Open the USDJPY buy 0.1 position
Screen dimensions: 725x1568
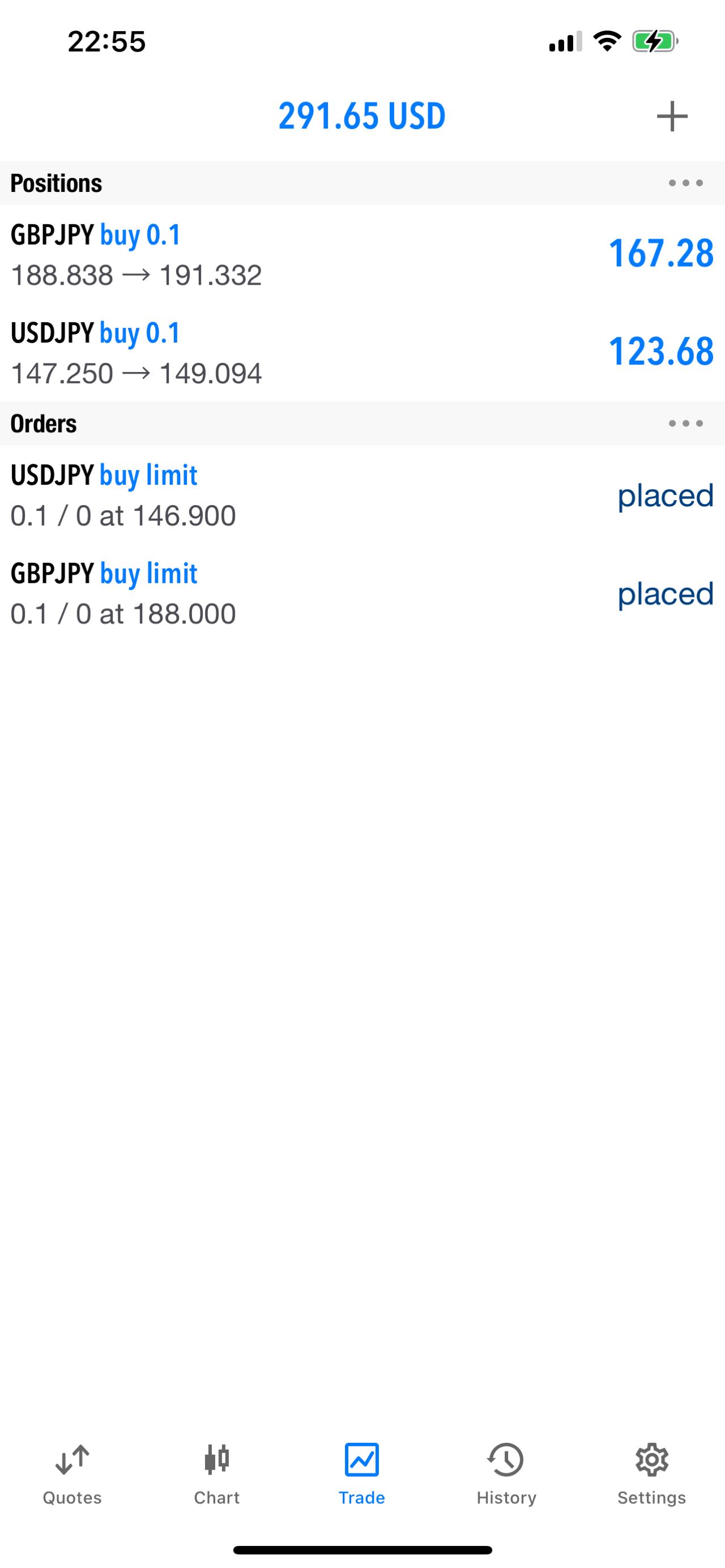click(362, 352)
